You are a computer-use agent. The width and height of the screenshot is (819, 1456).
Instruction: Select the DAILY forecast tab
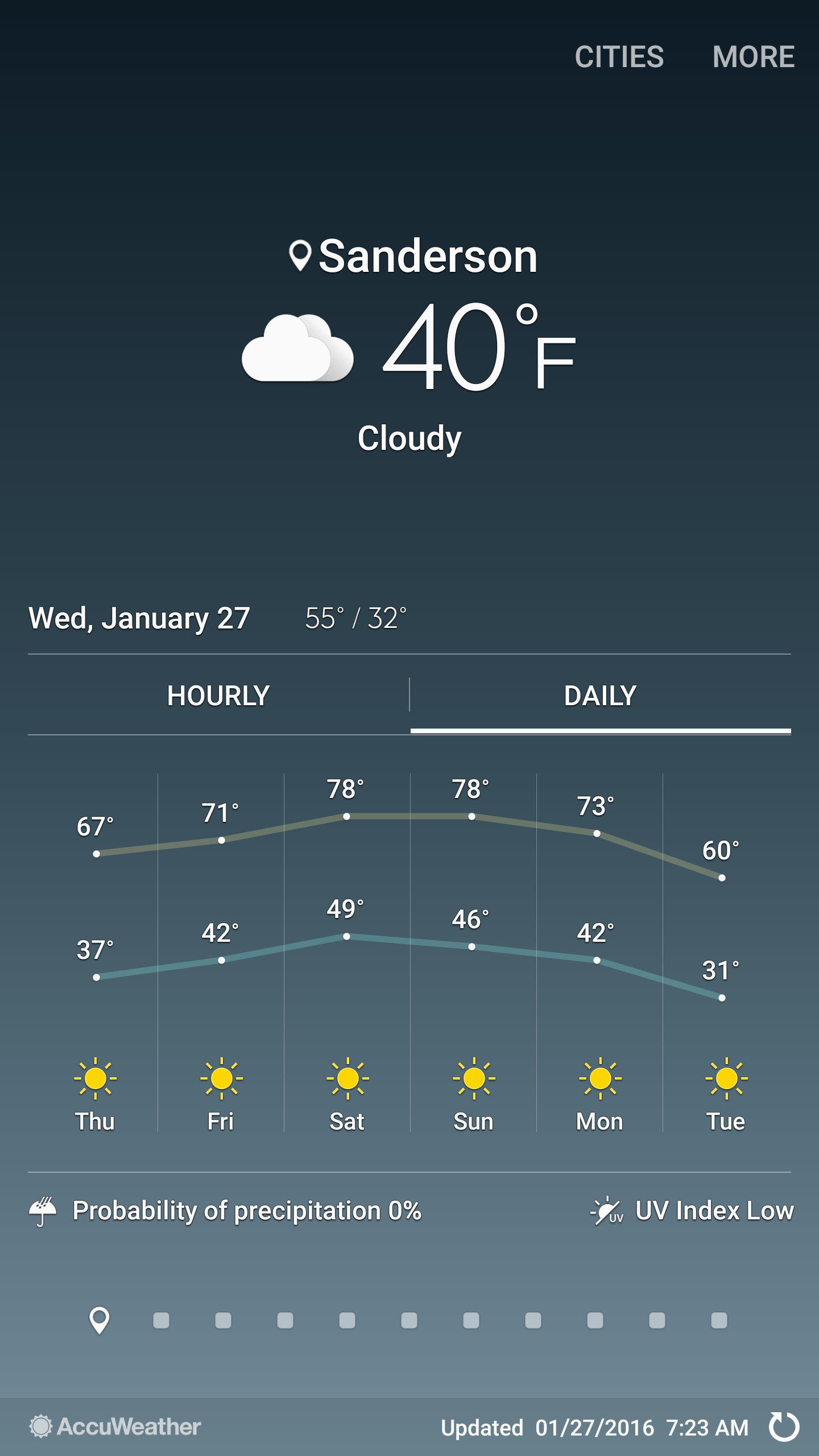[x=600, y=696]
